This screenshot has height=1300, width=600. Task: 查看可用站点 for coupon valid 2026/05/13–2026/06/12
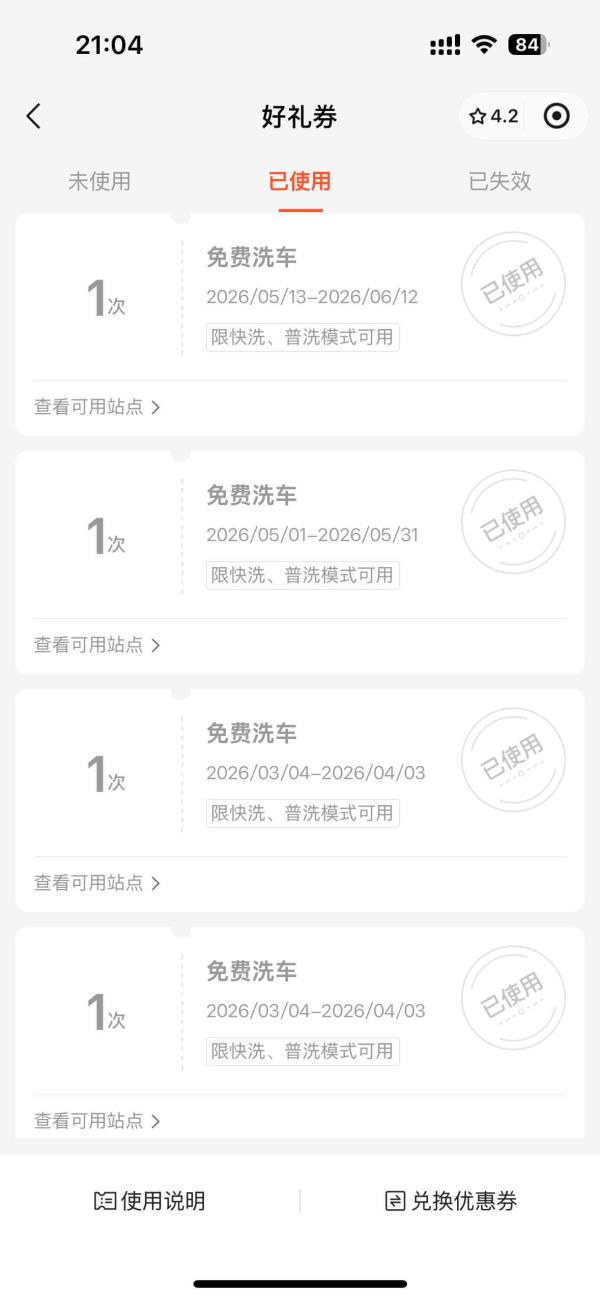point(97,407)
